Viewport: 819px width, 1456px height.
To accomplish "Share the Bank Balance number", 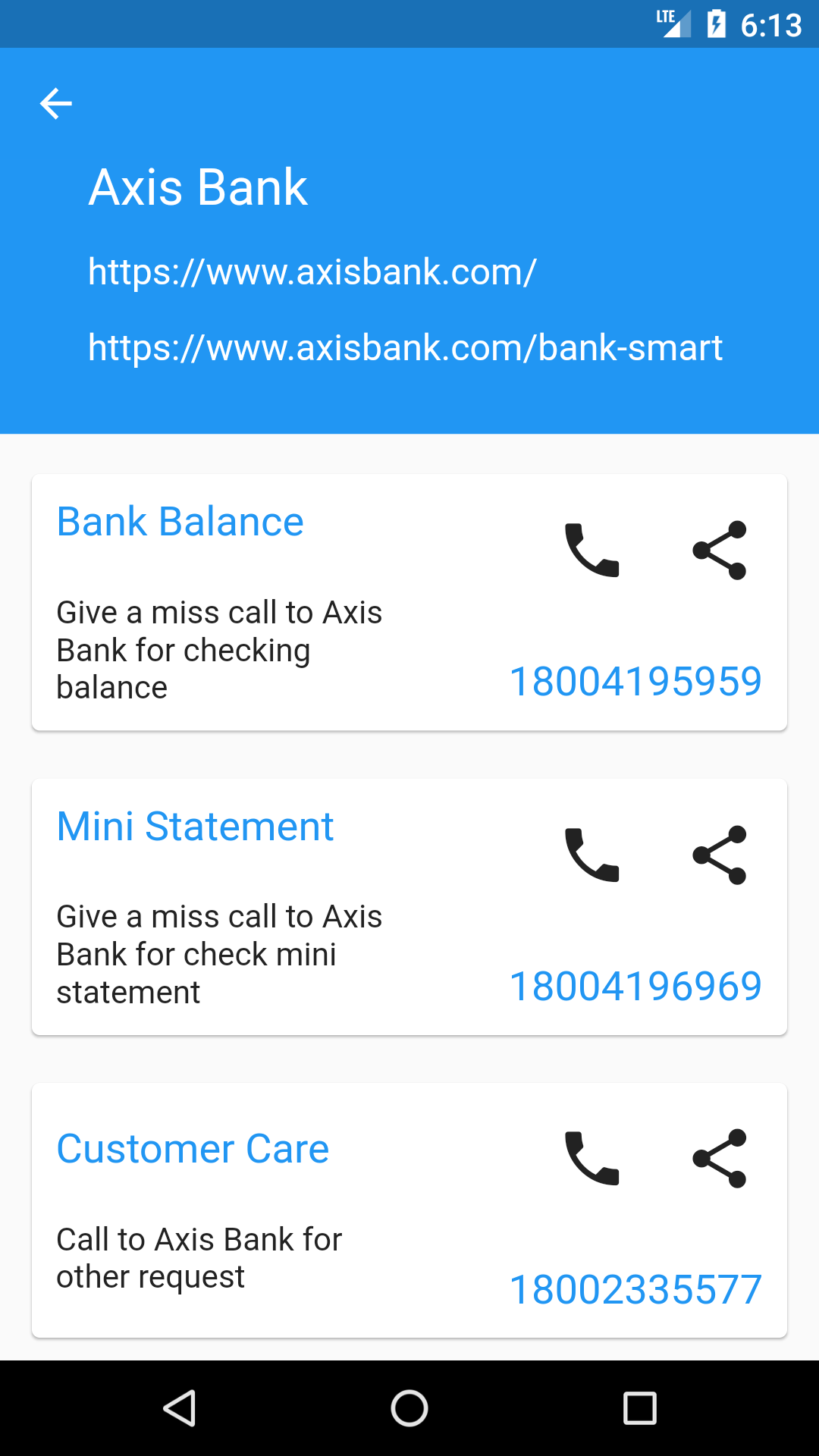I will [x=720, y=551].
